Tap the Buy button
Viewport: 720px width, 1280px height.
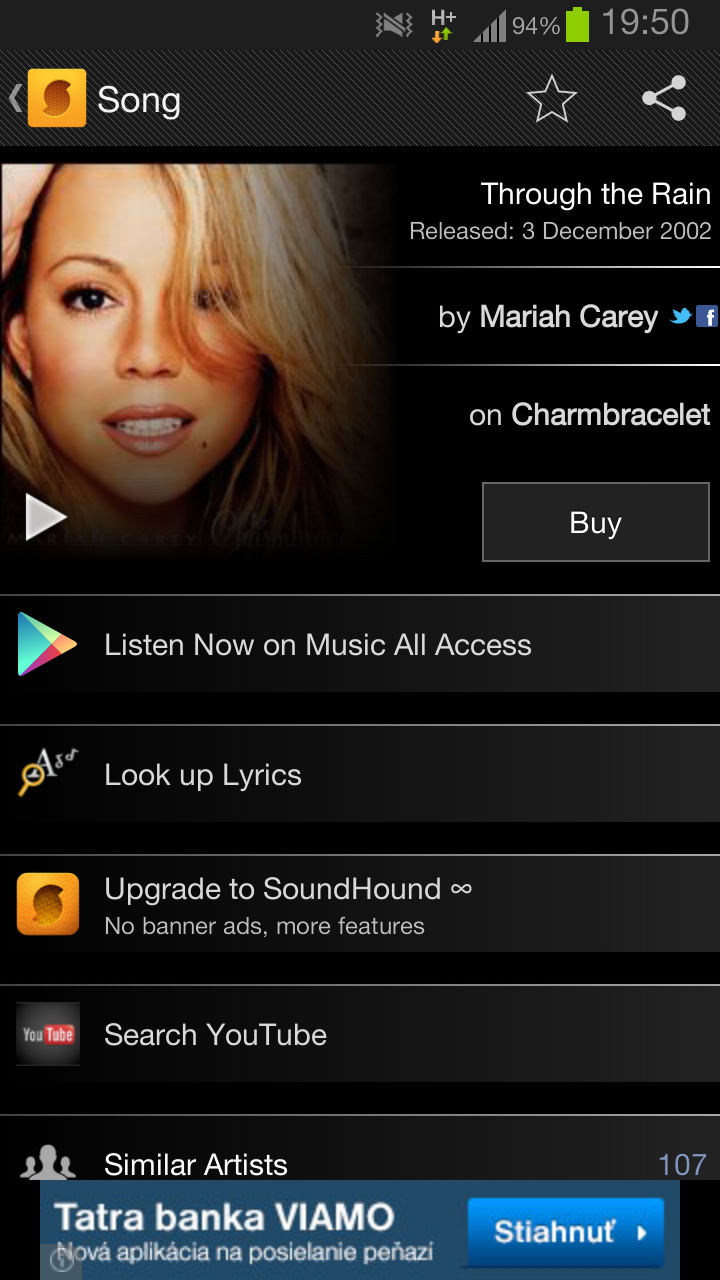click(x=595, y=522)
